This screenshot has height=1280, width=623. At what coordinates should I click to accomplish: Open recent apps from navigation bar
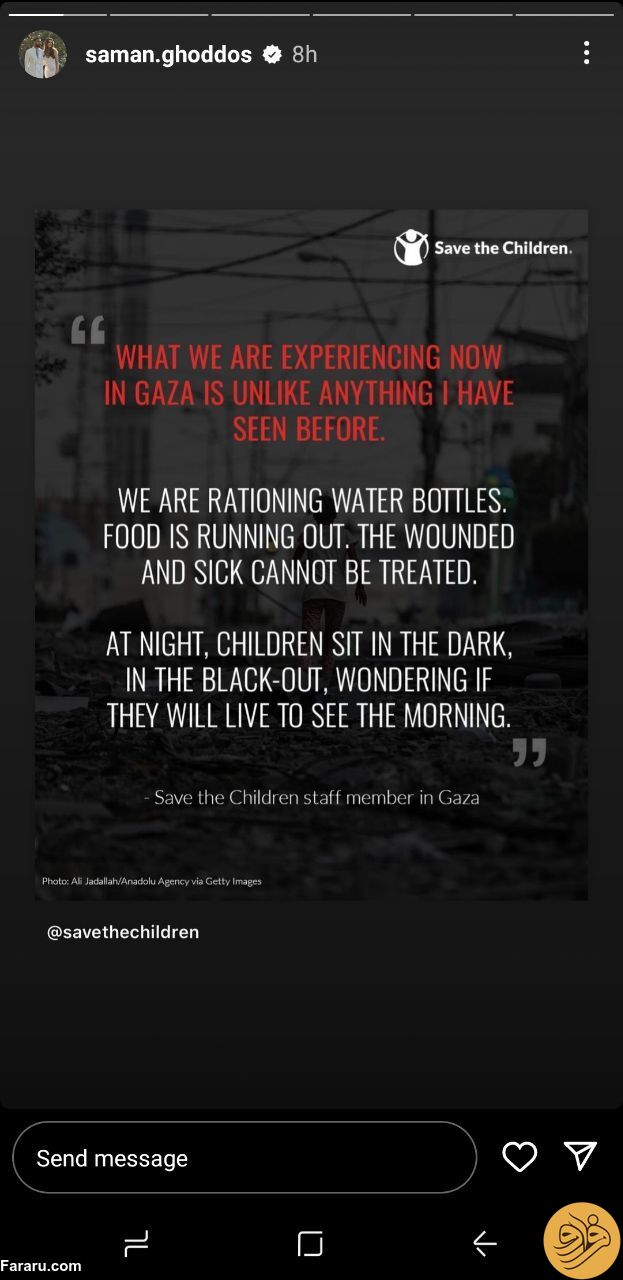point(136,1243)
